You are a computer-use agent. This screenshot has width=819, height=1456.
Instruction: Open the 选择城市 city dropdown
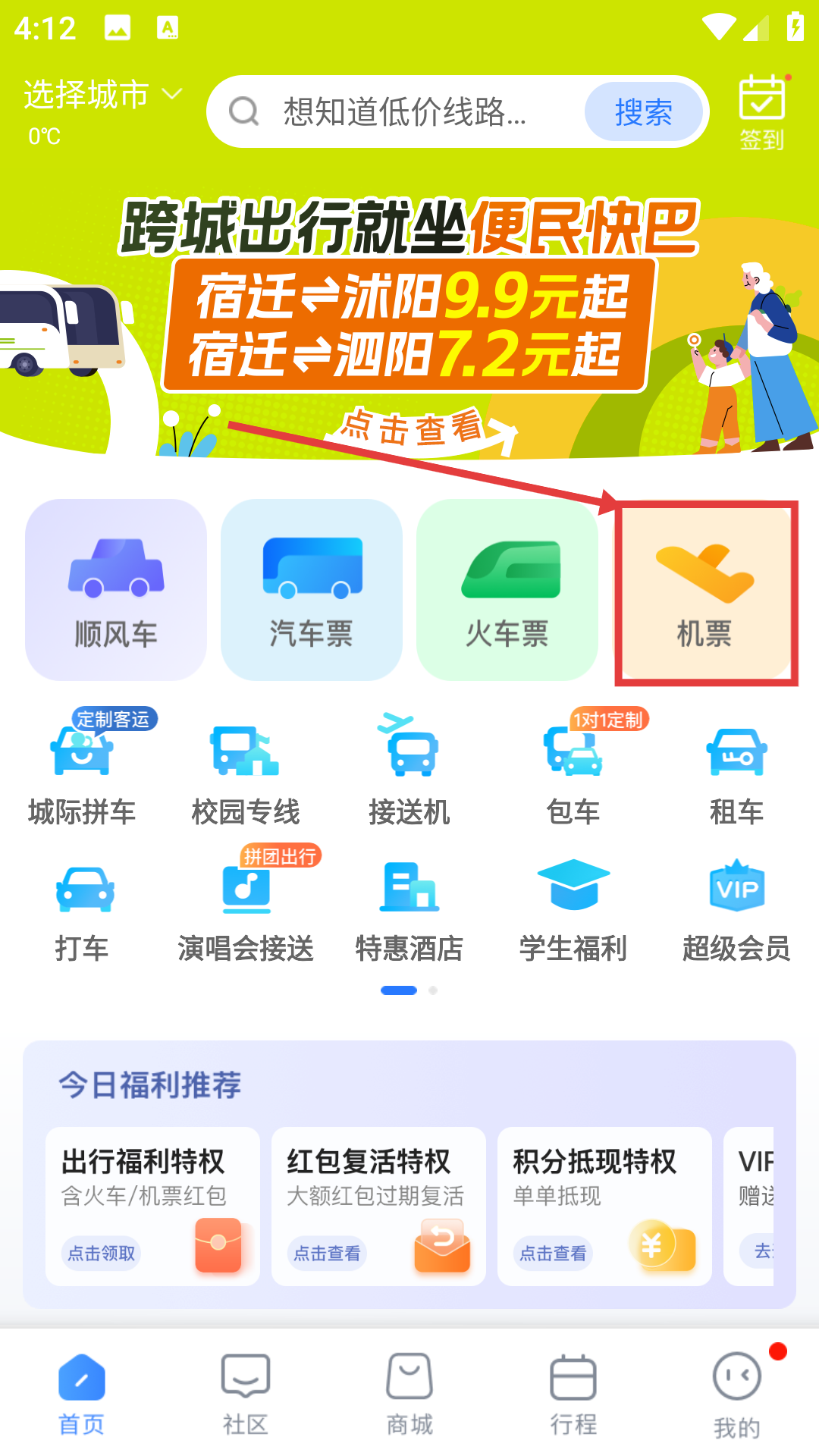(102, 95)
